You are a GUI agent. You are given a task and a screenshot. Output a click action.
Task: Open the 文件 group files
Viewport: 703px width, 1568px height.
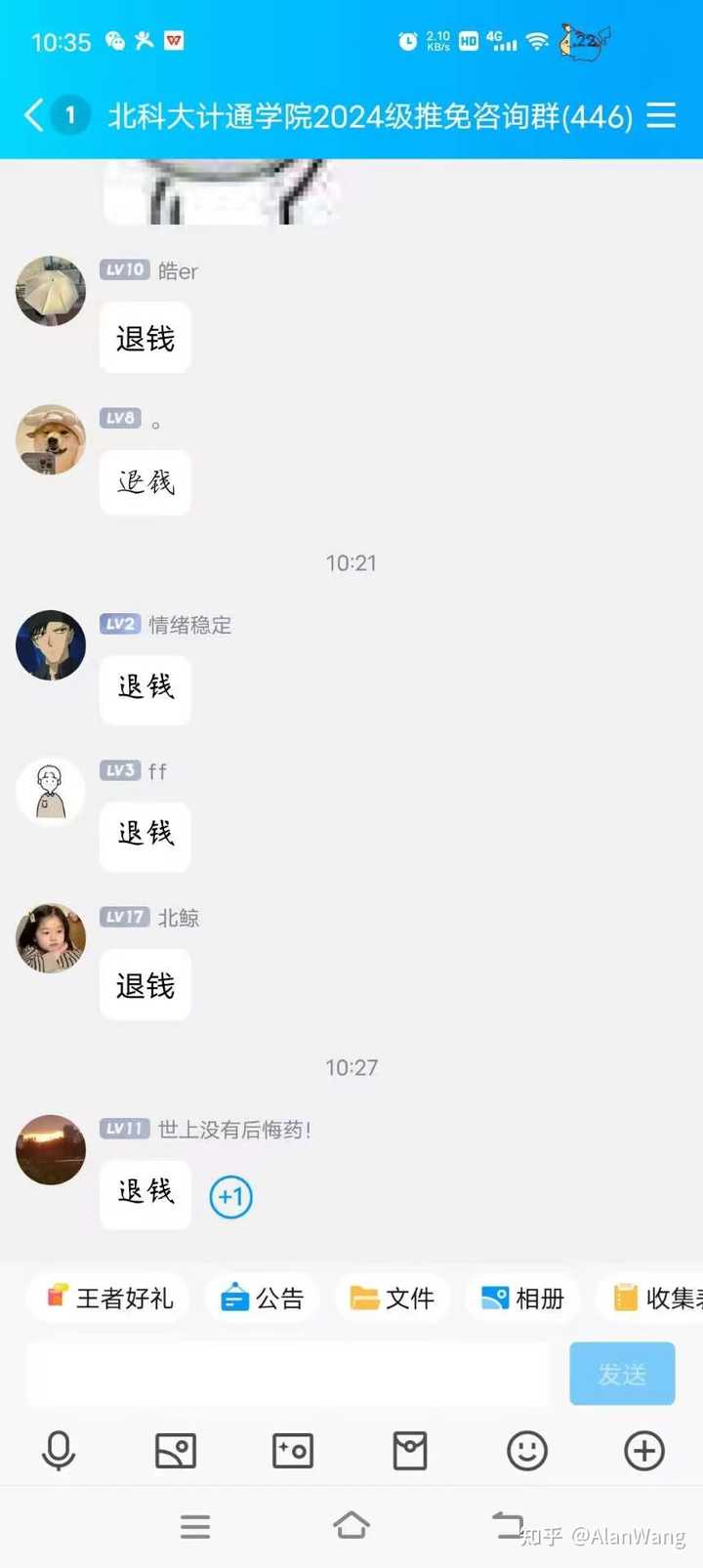(x=392, y=1298)
